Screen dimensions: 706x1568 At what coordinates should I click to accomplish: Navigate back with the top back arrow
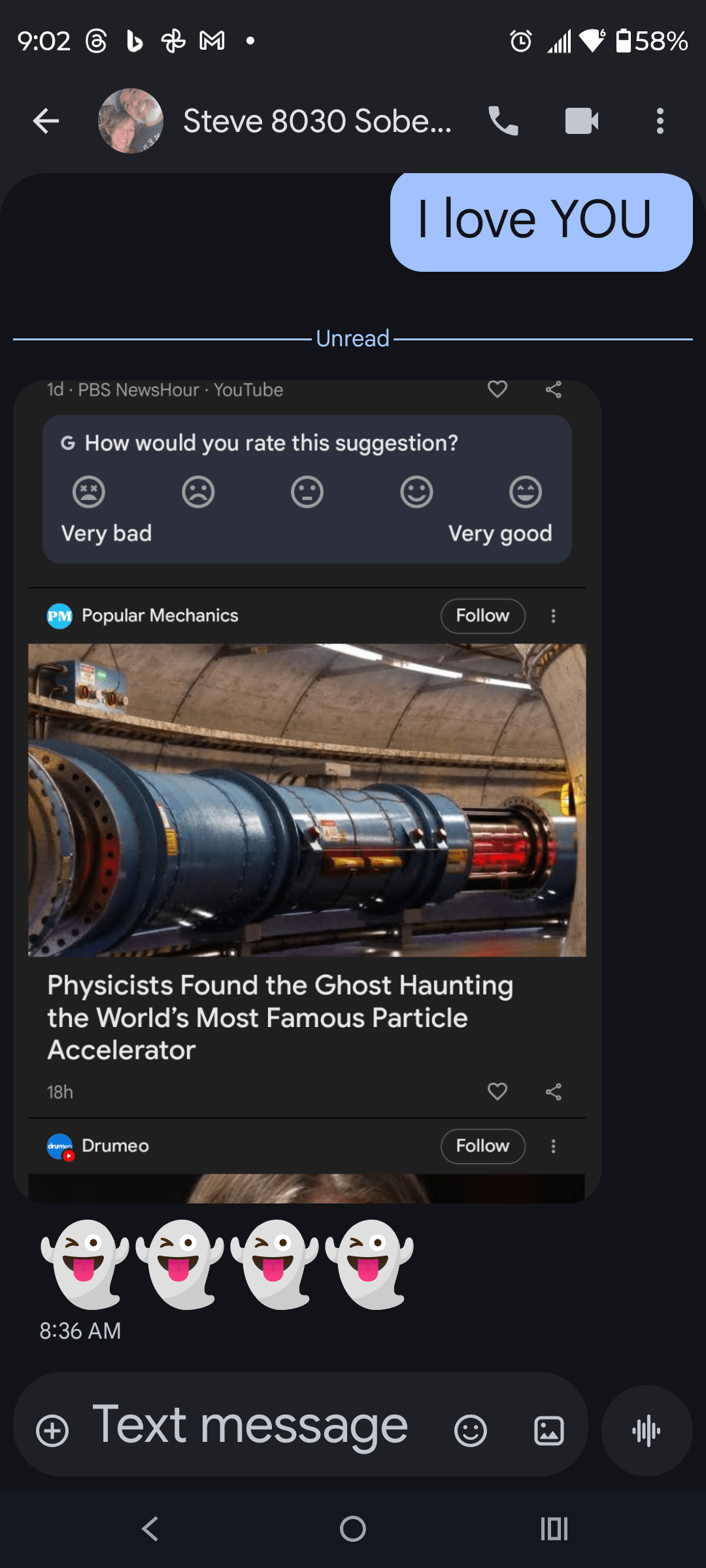(46, 120)
